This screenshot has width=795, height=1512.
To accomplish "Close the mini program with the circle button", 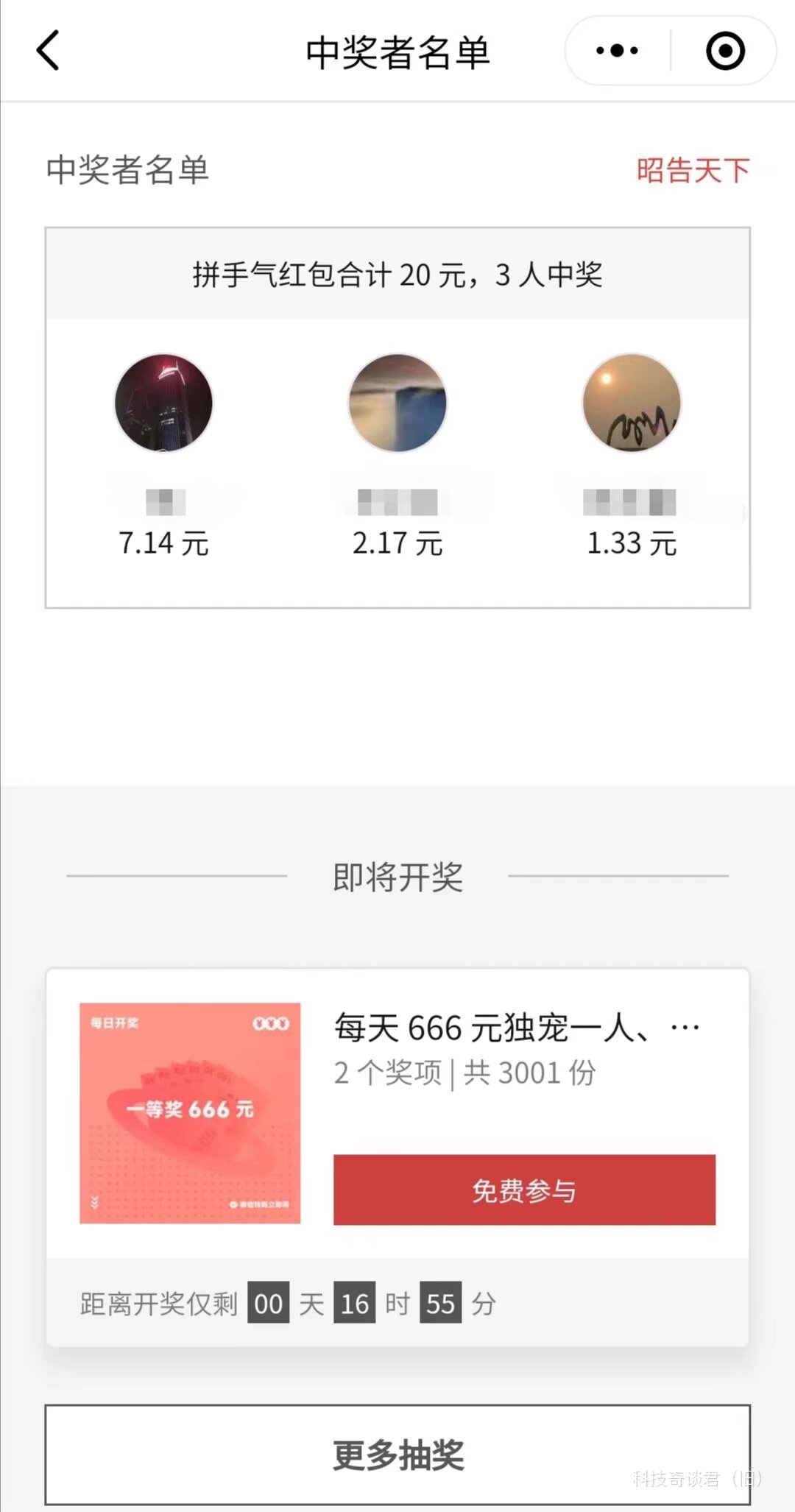I will click(725, 51).
